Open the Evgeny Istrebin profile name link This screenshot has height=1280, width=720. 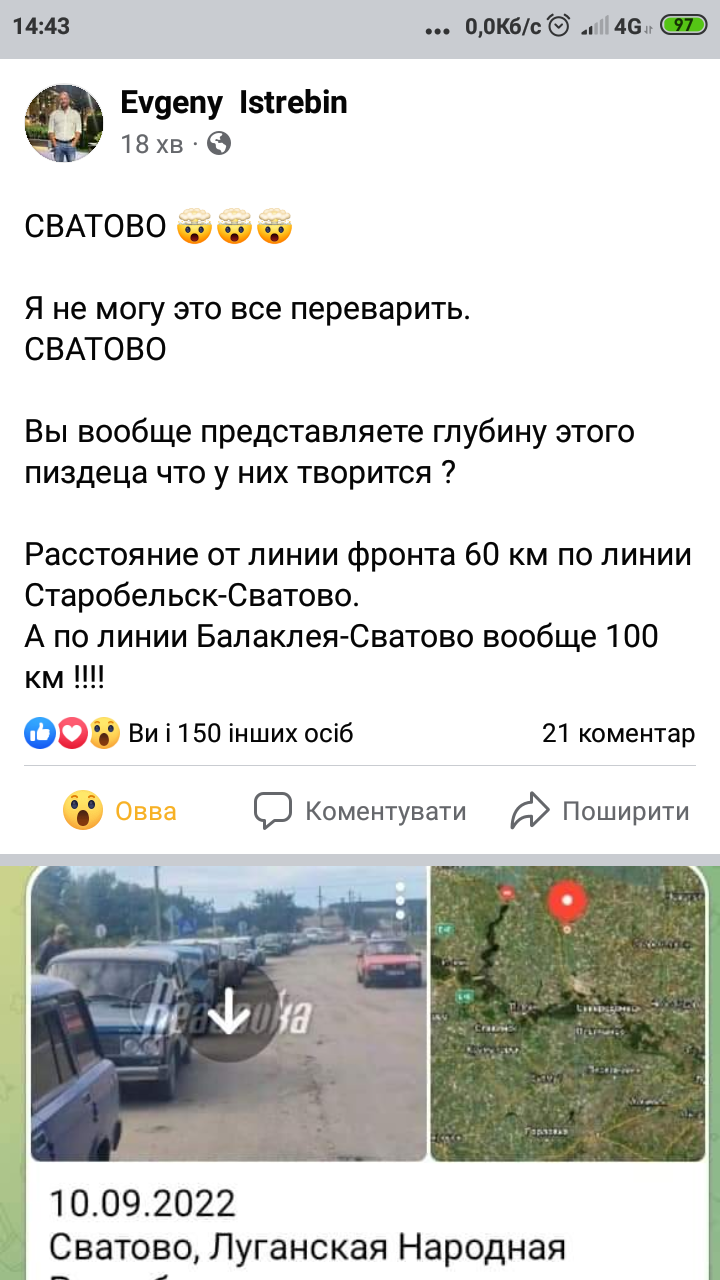[234, 102]
